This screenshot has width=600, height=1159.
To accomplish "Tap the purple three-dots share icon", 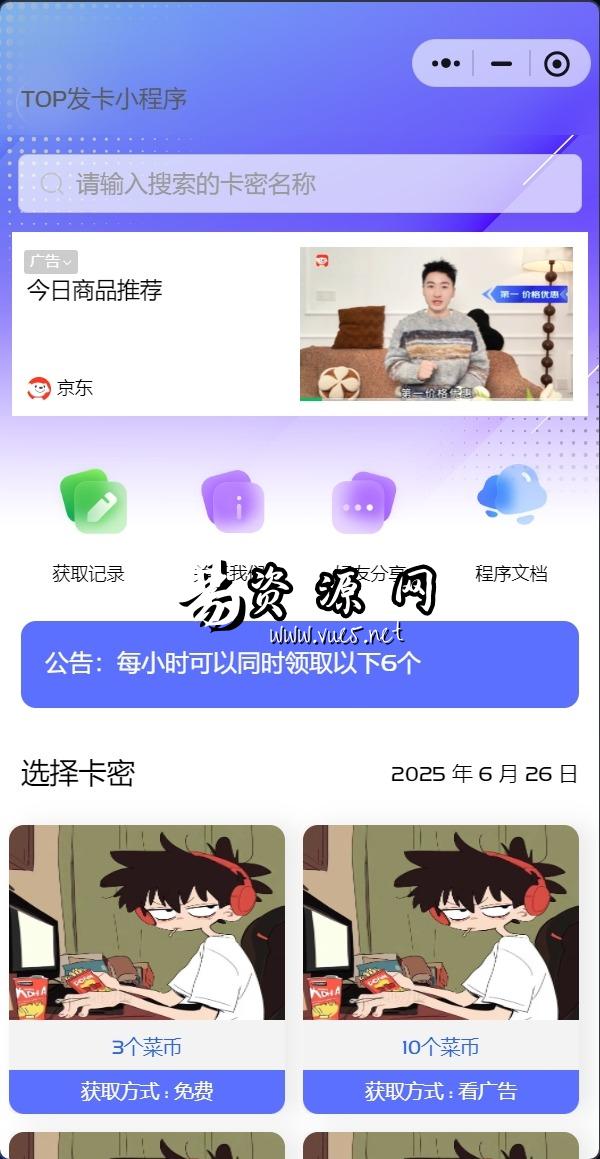I will tap(364, 502).
